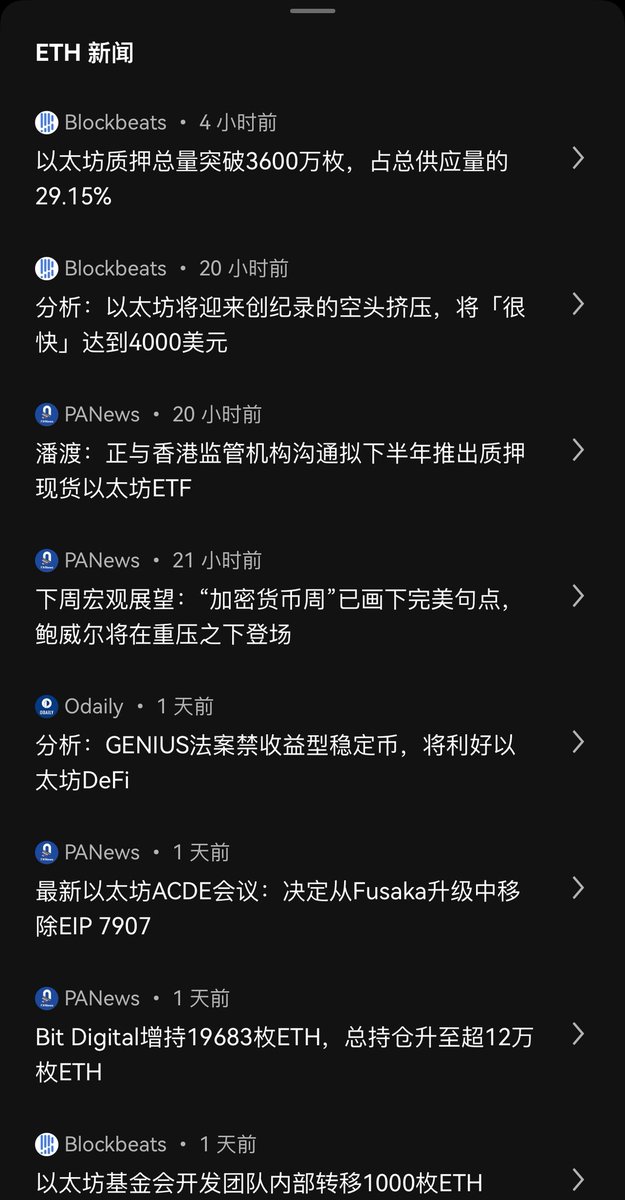Viewport: 625px width, 1200px height.
Task: Open the Ethereum ACDE meeting Fusaka upgrade news
Action: (x=312, y=889)
